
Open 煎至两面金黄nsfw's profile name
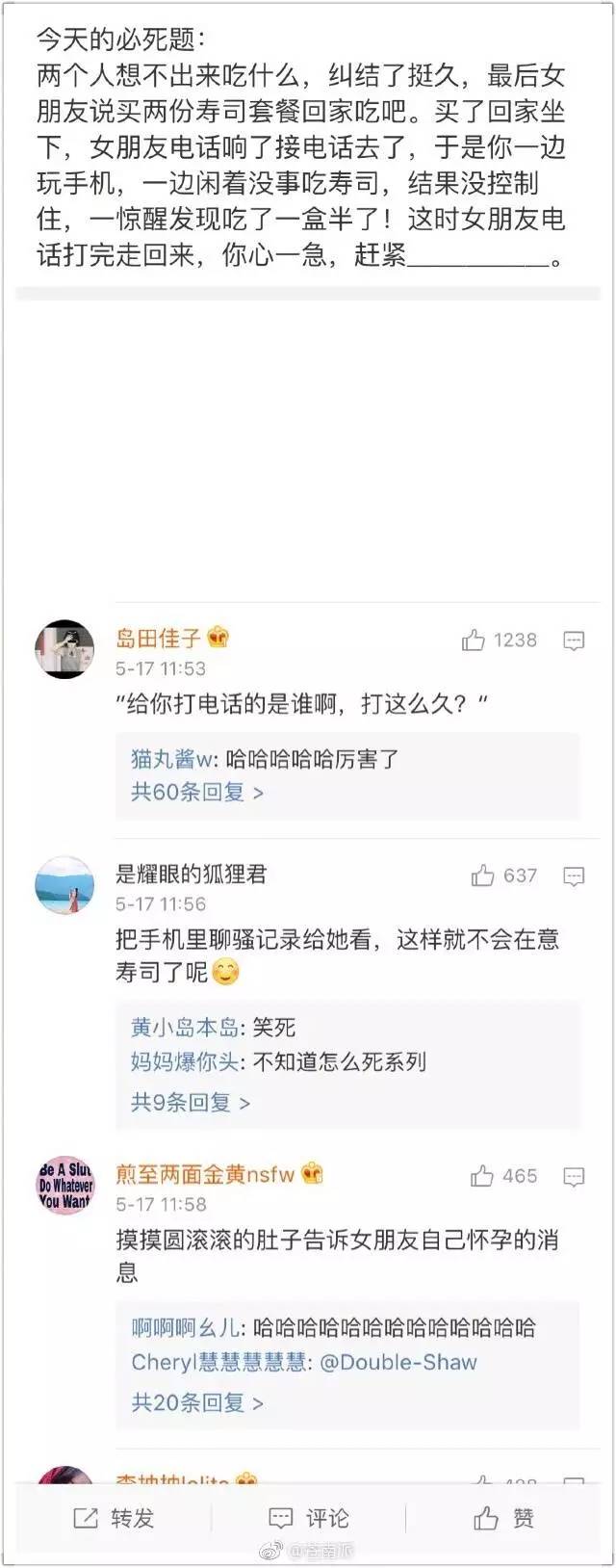coord(205,1174)
